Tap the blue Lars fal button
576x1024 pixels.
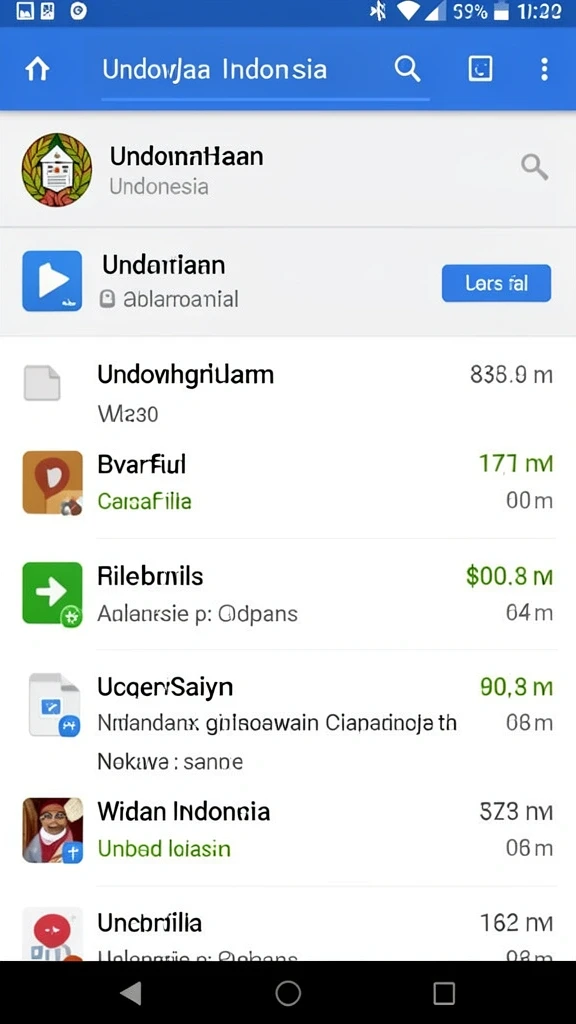[496, 283]
